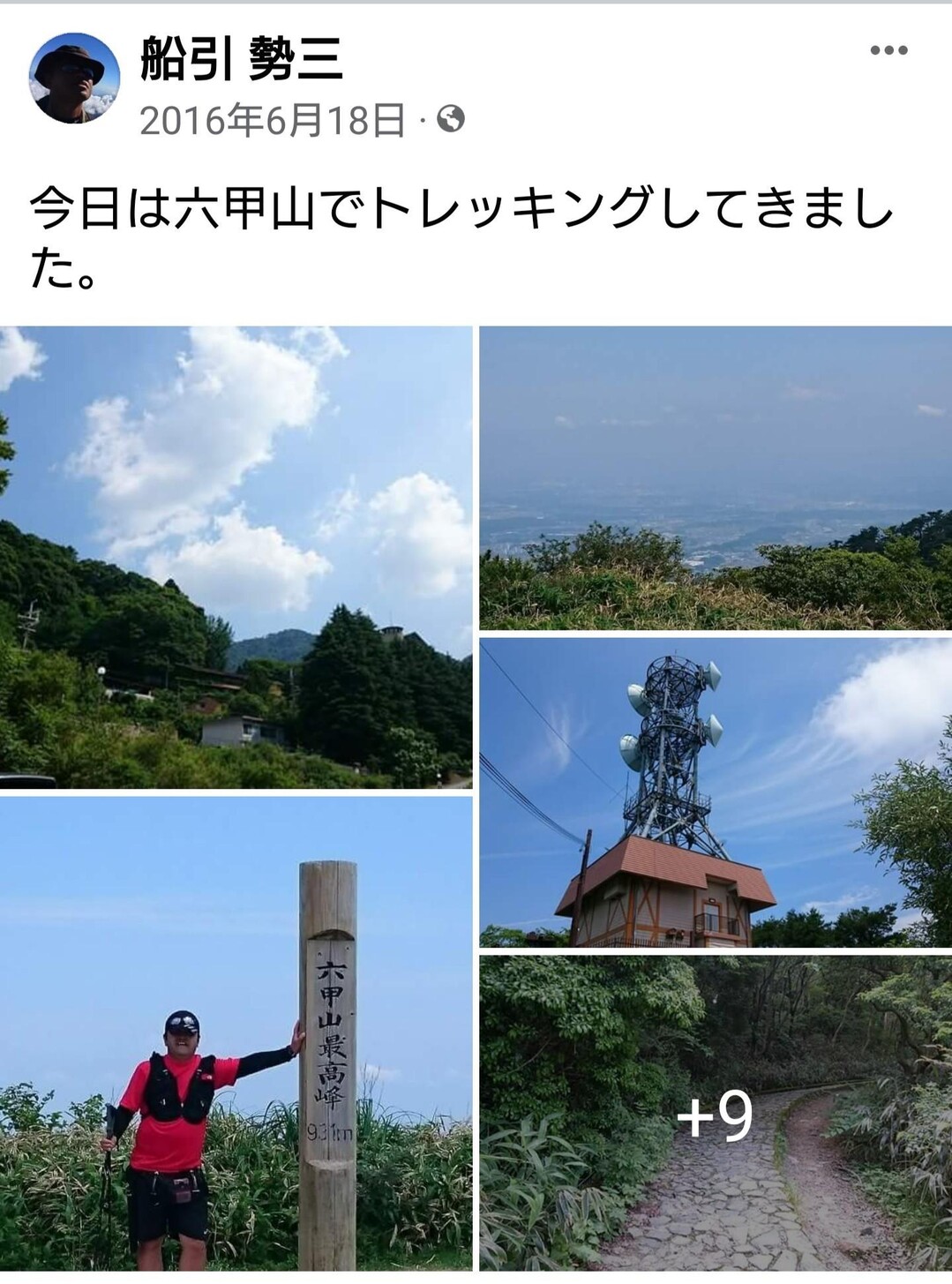The image size is (952, 1284).
Task: Enlarge the forest hillside photo
Action: coord(234,556)
